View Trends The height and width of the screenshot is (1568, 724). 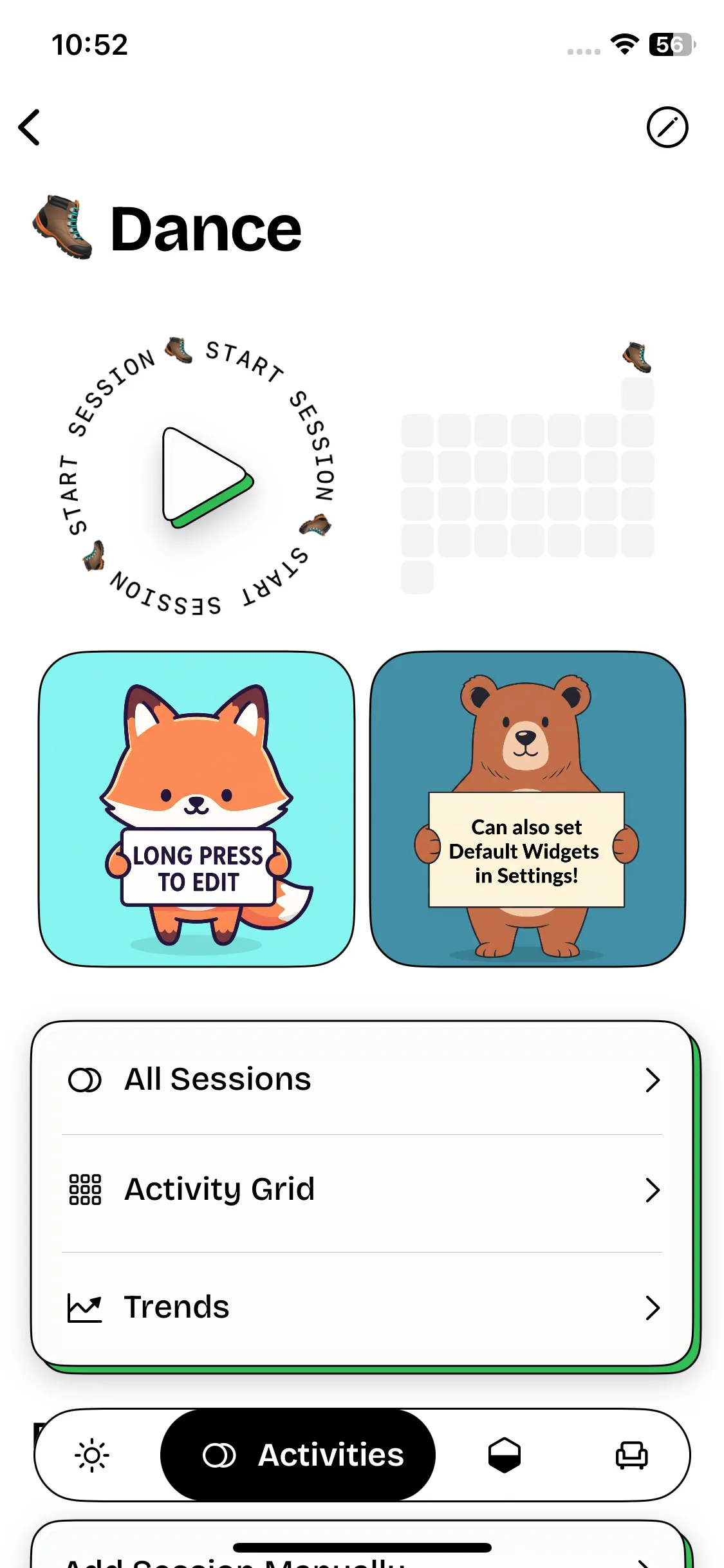click(x=362, y=1307)
